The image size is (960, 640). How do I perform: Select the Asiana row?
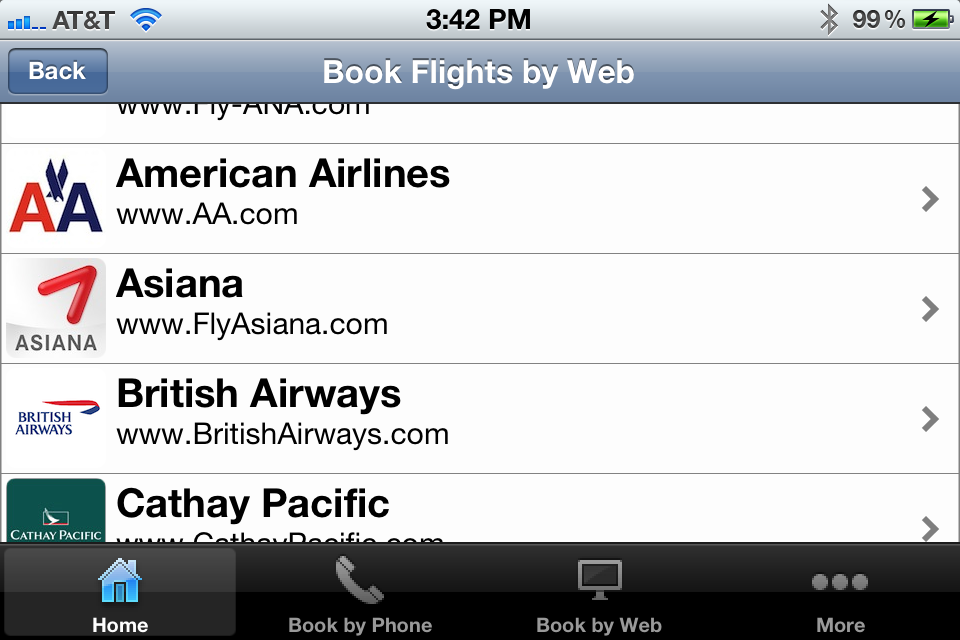[480, 309]
